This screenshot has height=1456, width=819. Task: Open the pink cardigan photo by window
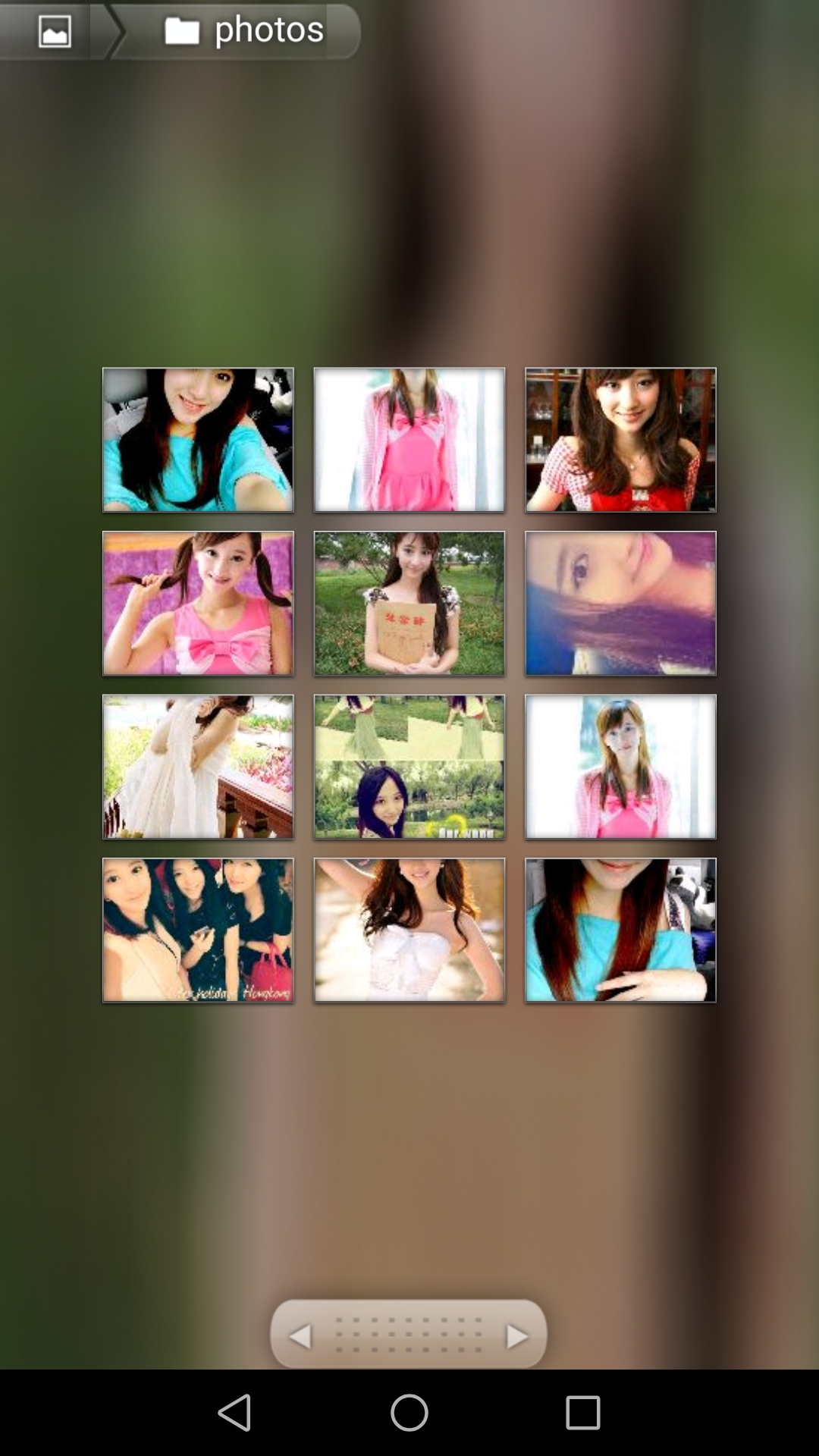click(620, 767)
